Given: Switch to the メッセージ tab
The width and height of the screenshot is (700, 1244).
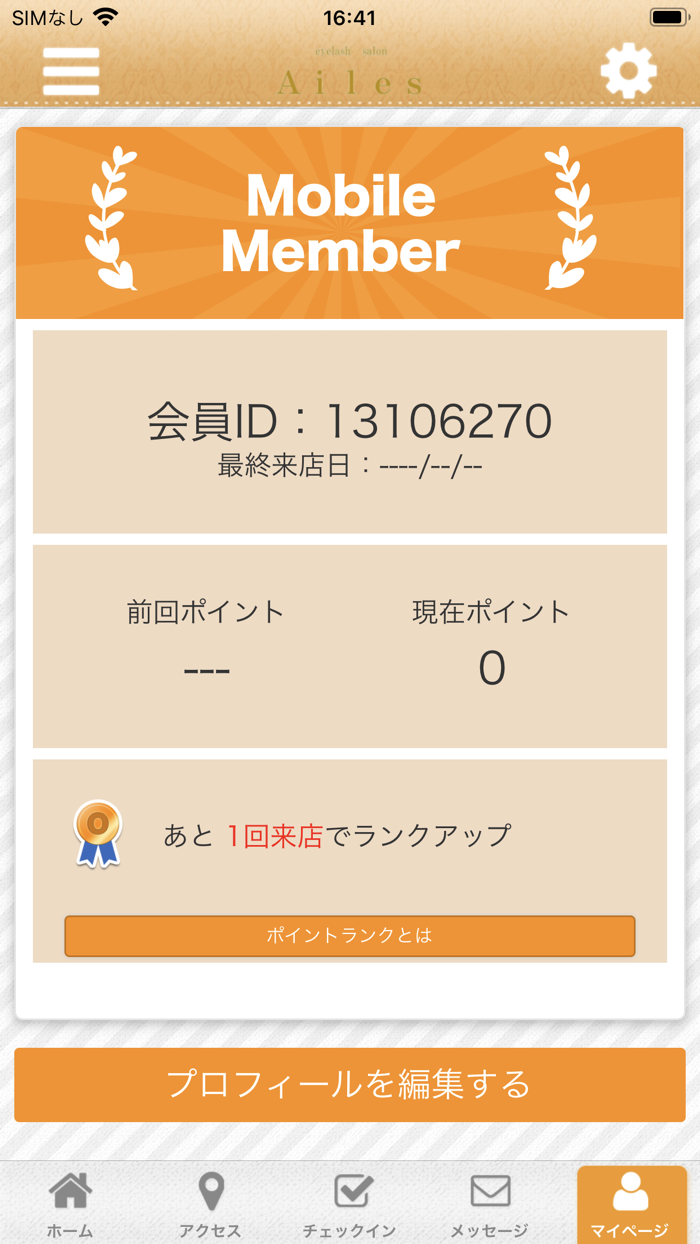Looking at the screenshot, I should coord(490,1203).
